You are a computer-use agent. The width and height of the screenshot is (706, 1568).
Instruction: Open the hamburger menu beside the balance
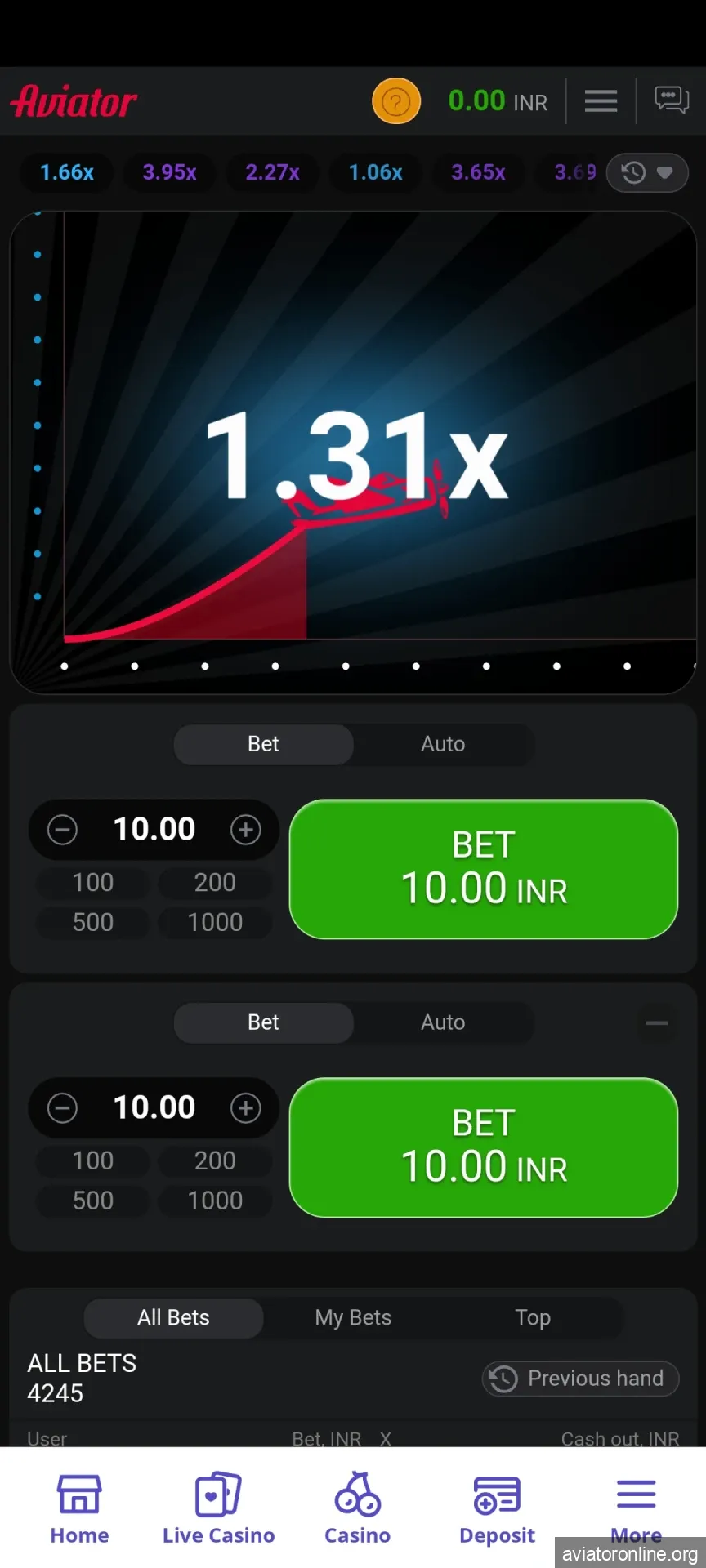pyautogui.click(x=601, y=101)
